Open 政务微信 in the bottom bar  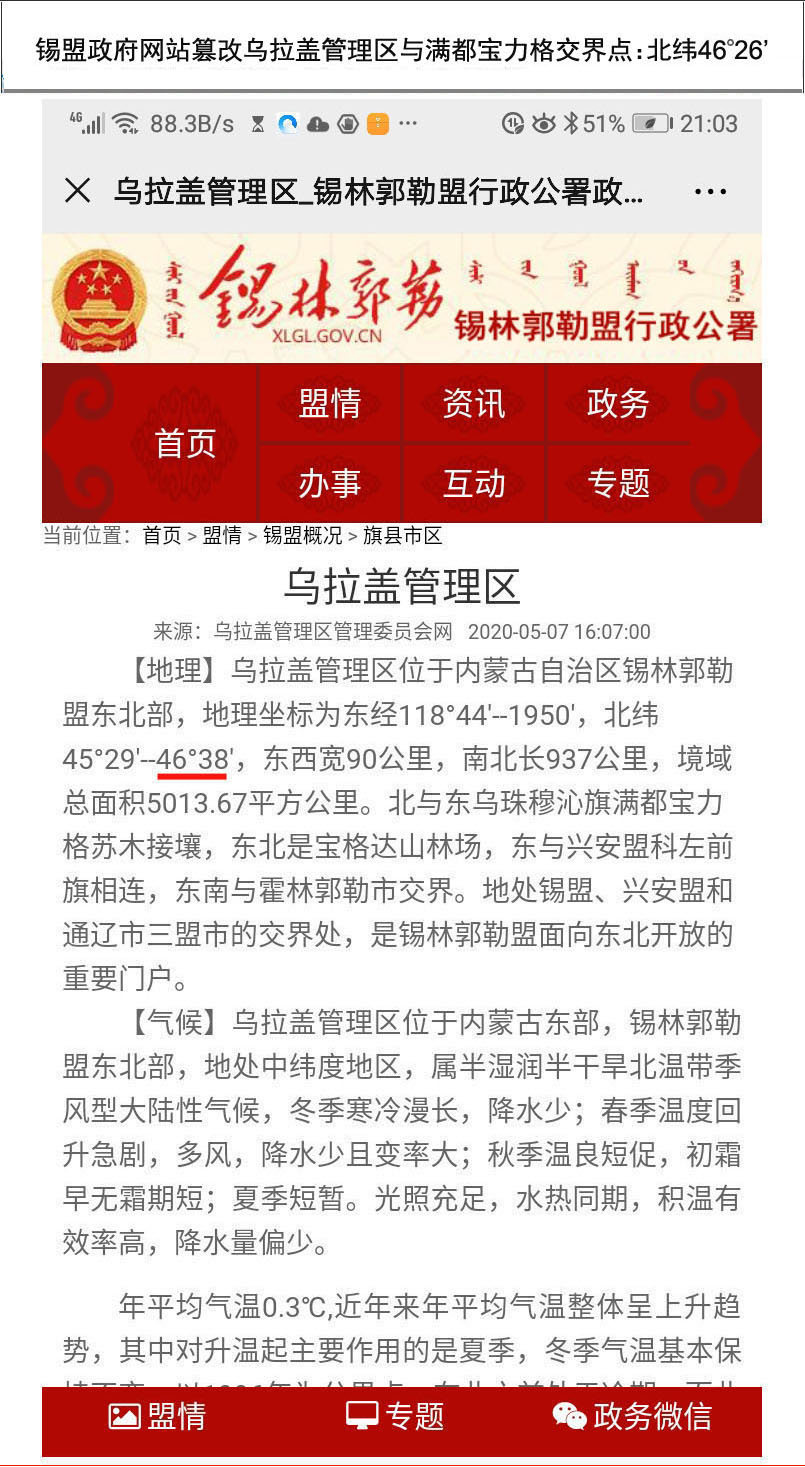pos(632,1416)
